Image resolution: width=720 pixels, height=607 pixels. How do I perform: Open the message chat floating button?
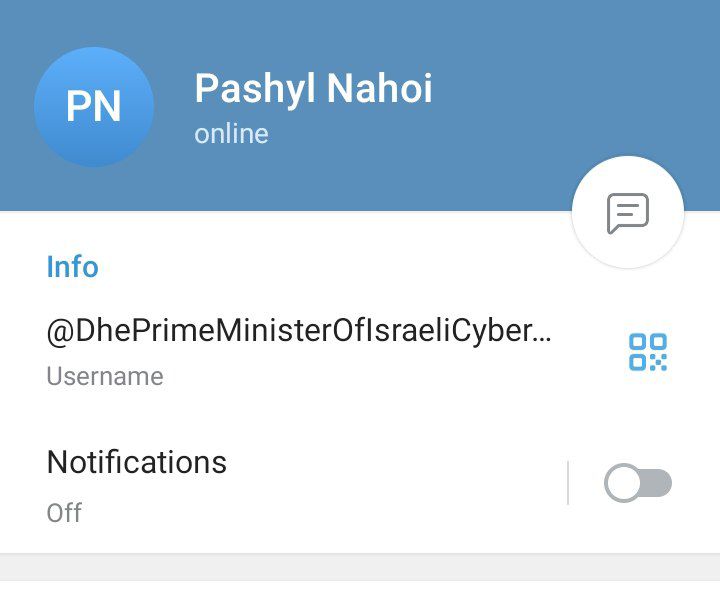(x=627, y=213)
